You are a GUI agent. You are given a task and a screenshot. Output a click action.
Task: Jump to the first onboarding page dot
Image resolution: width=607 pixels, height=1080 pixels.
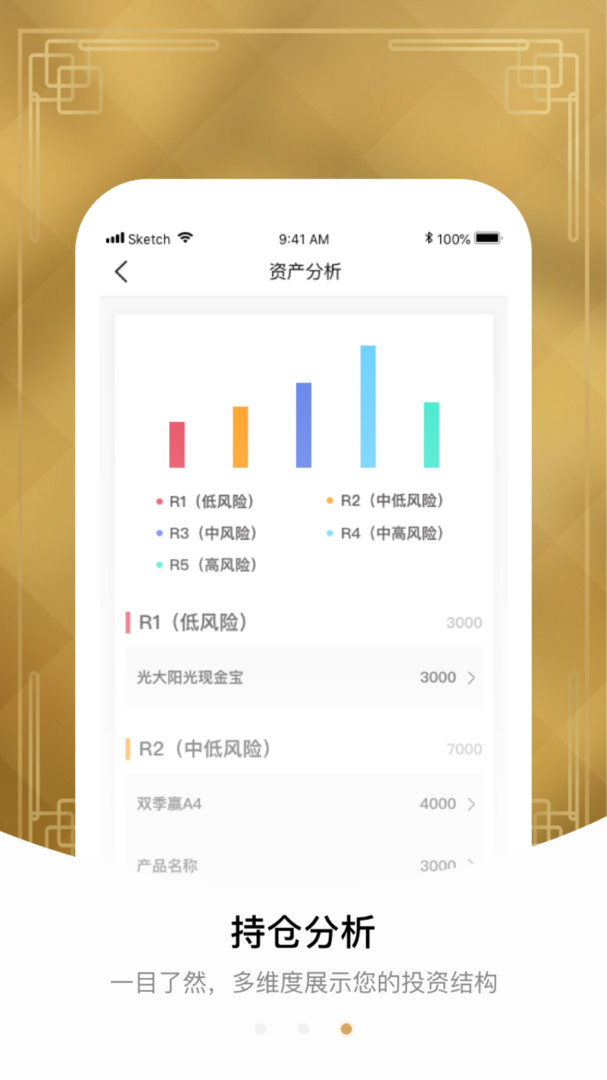point(261,1028)
